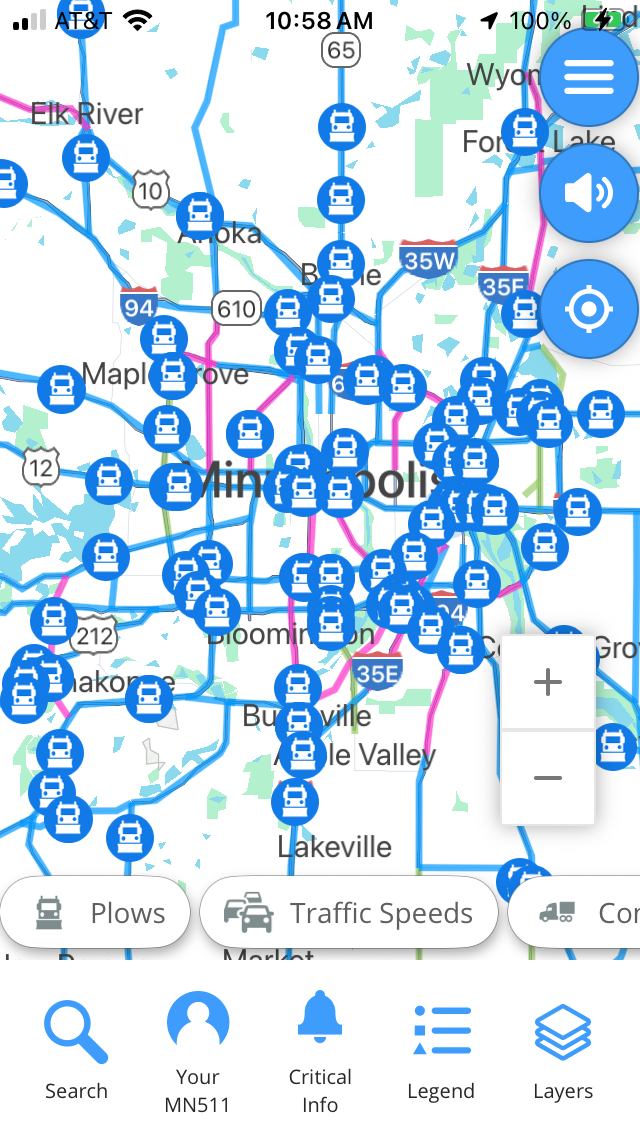Zoom in with the plus button
This screenshot has width=640, height=1136.
(548, 683)
